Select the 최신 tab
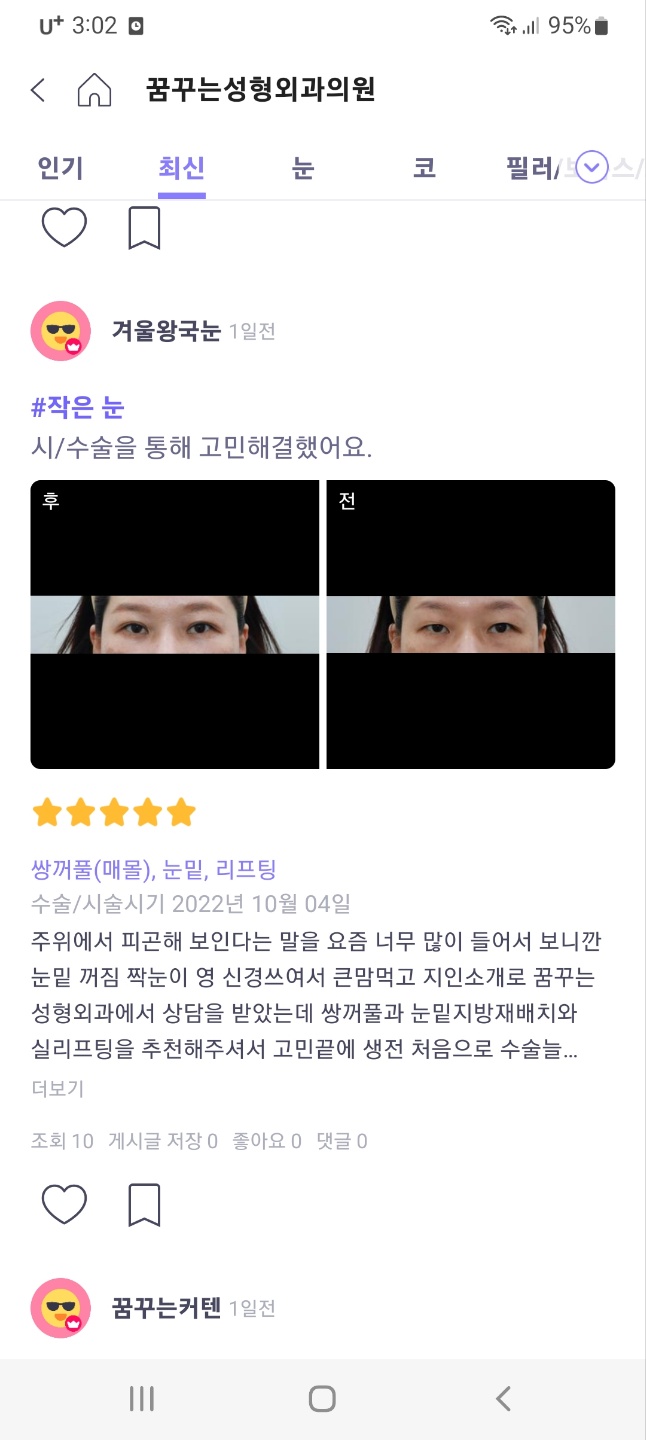Viewport: 646px width, 1440px height. pyautogui.click(x=182, y=168)
